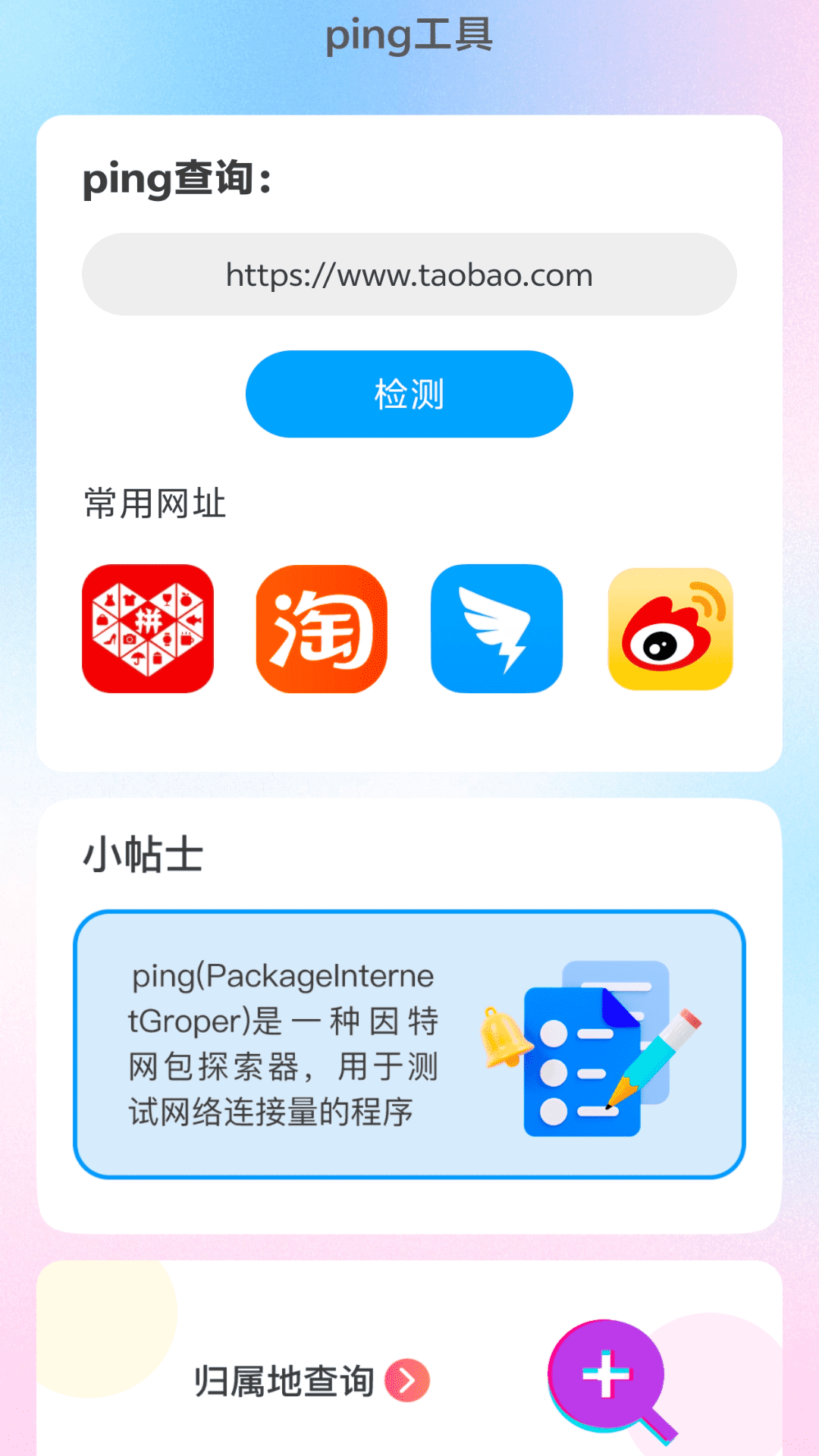Choose the Taobao shortcut icon
Screen dimensions: 819x1456
click(322, 629)
